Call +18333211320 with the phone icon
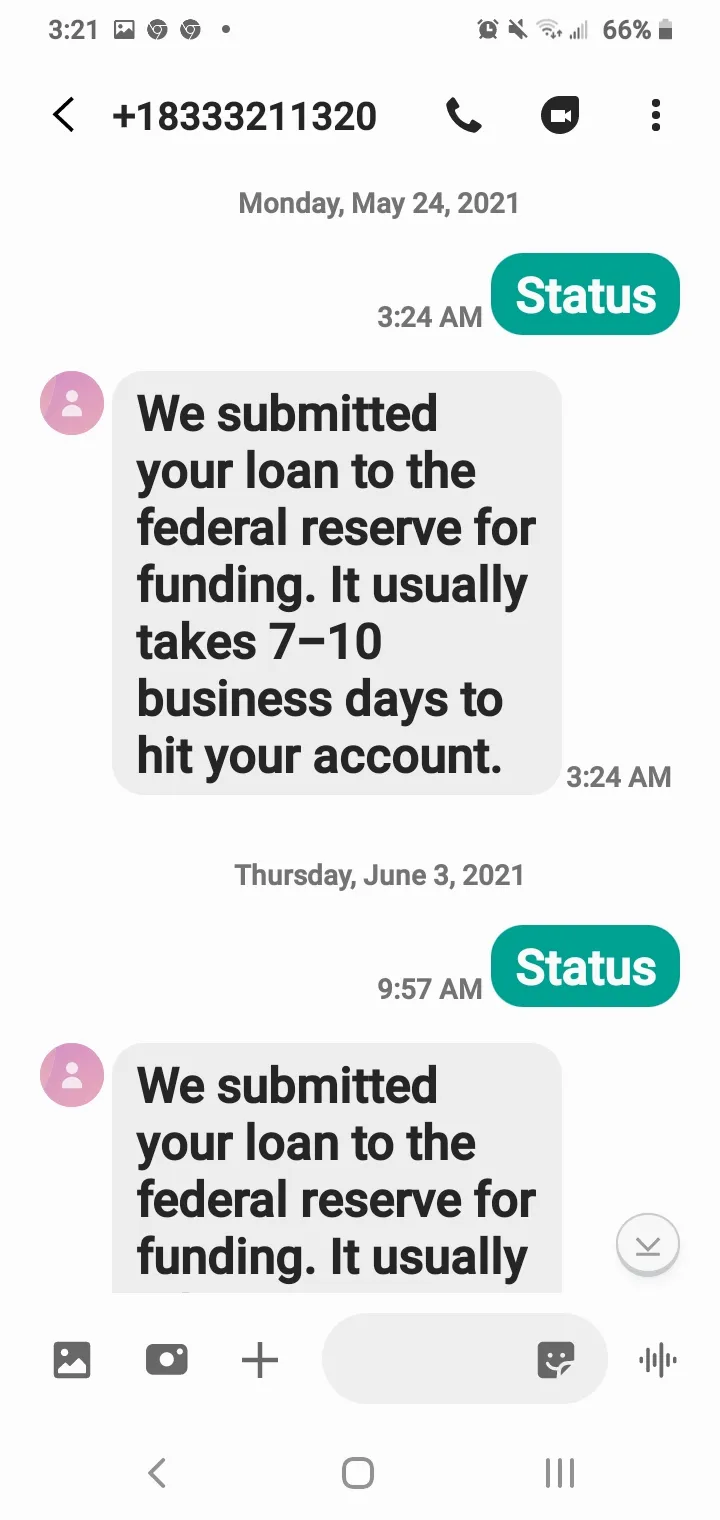720x1520 pixels. point(463,116)
